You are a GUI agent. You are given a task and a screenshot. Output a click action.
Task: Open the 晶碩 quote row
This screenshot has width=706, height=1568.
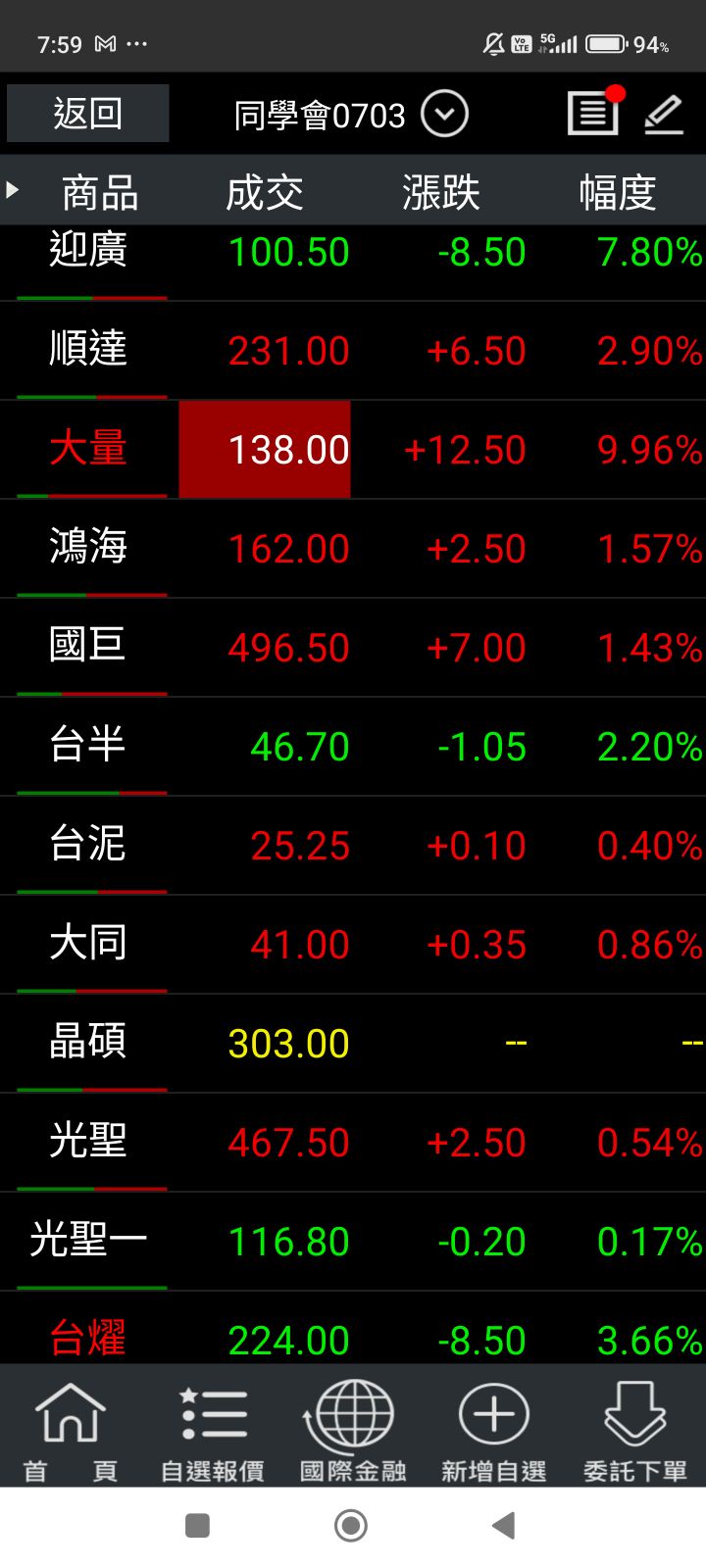click(353, 1043)
